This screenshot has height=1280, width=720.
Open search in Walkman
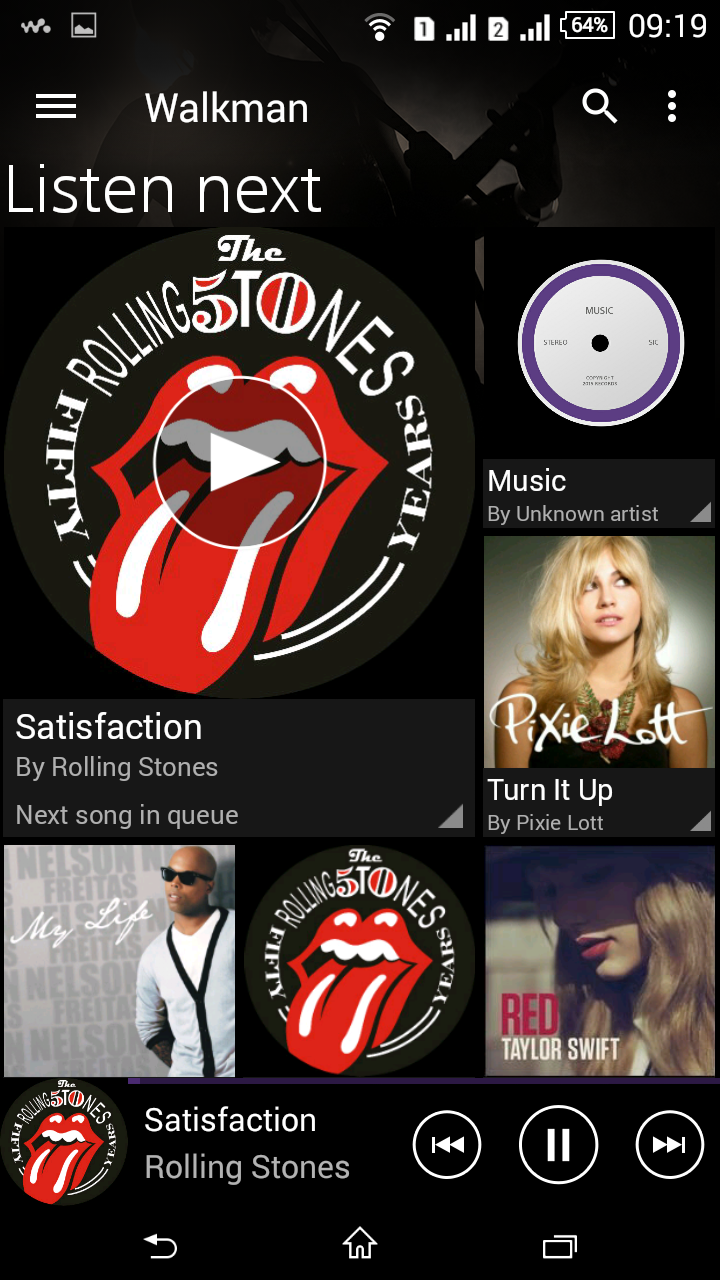coord(599,106)
